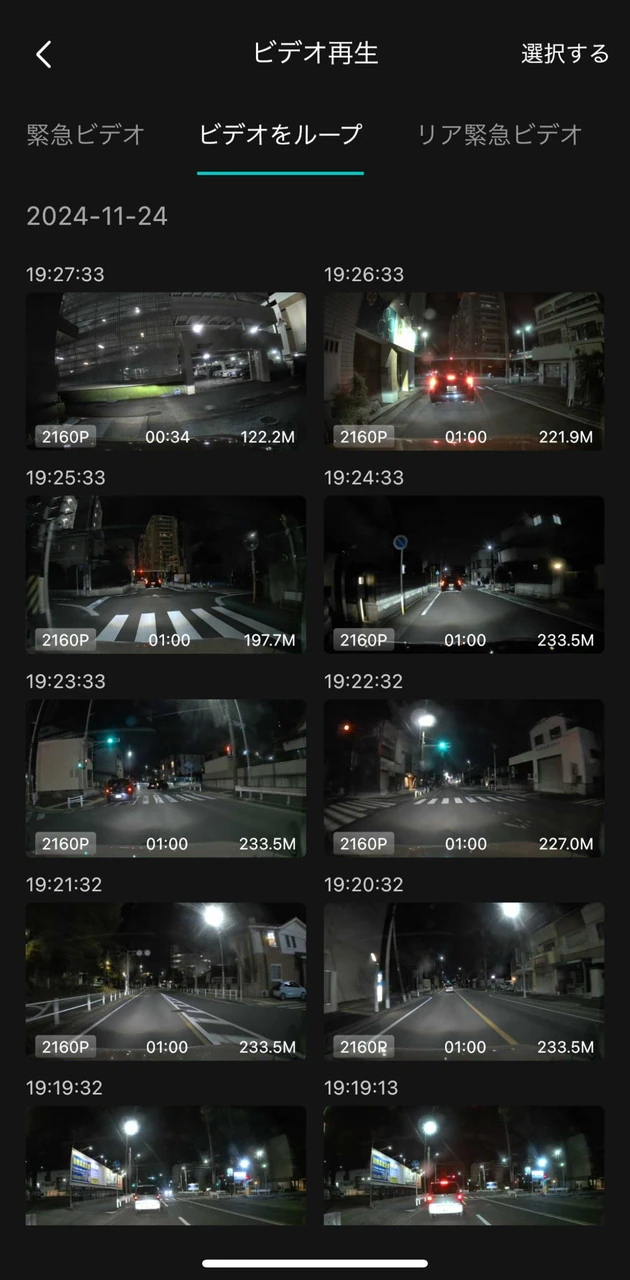Tap the 選択する button
Viewport: 630px width, 1280px height.
click(565, 54)
